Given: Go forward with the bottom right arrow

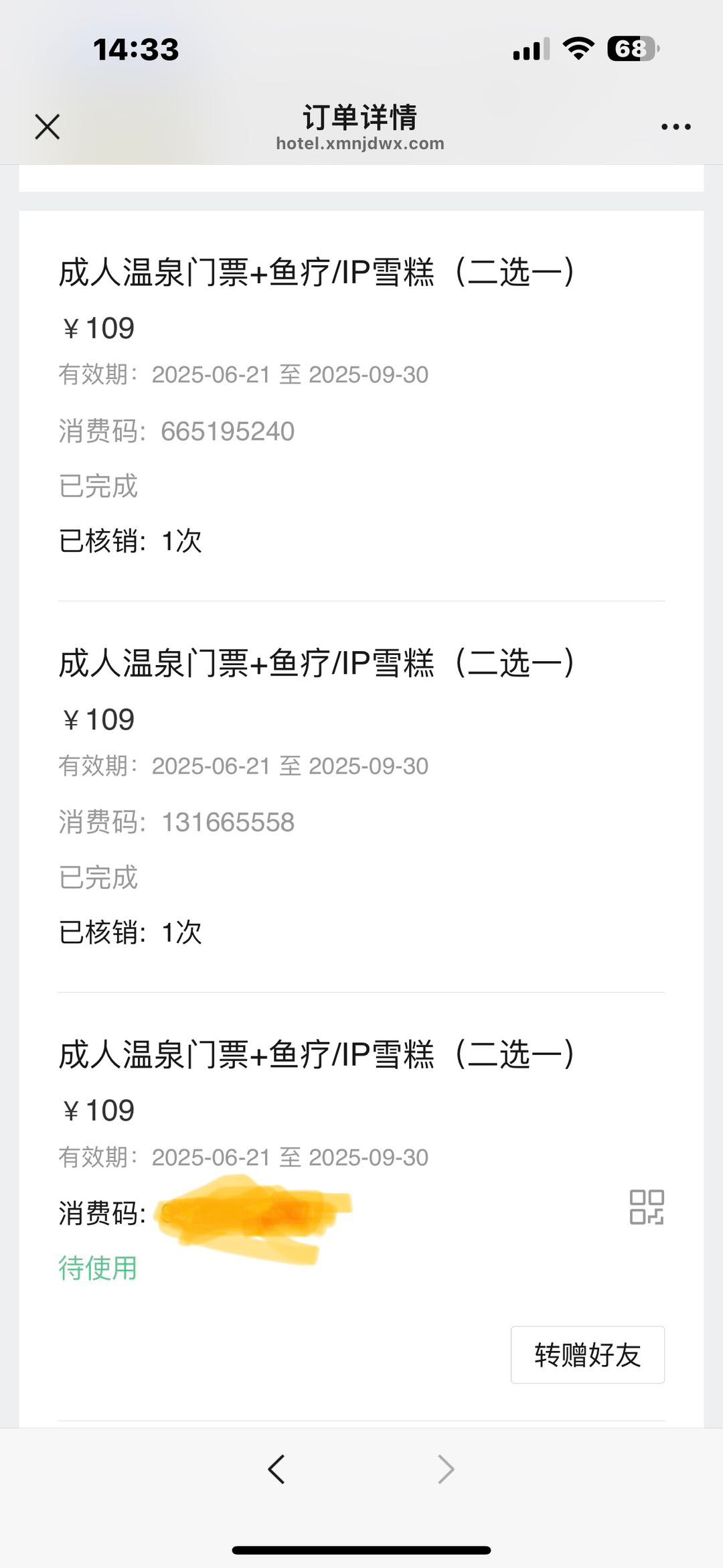Looking at the screenshot, I should click(x=446, y=1470).
